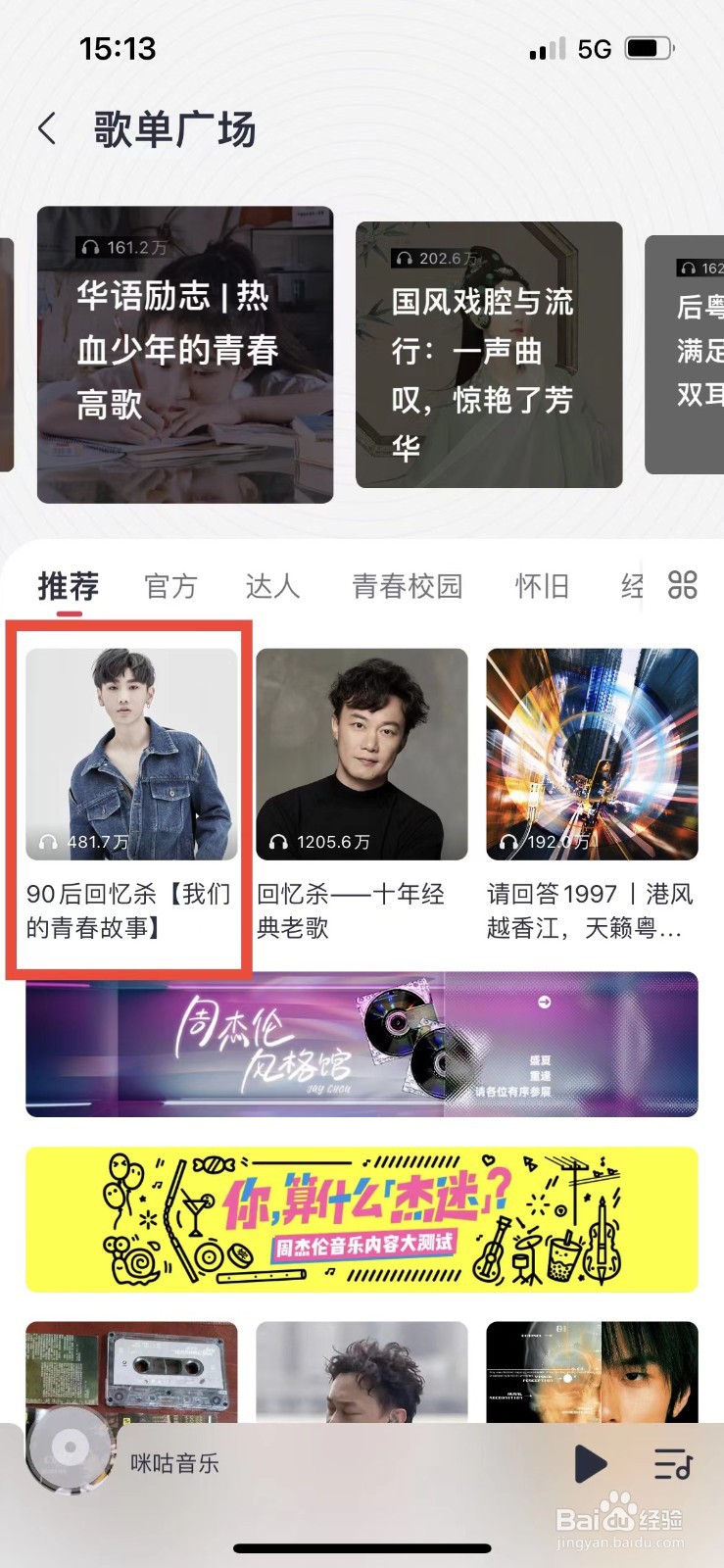The height and width of the screenshot is (1568, 724).
Task: Tap the arrow icon on the 周杰伦风格馆 banner
Action: [542, 1003]
